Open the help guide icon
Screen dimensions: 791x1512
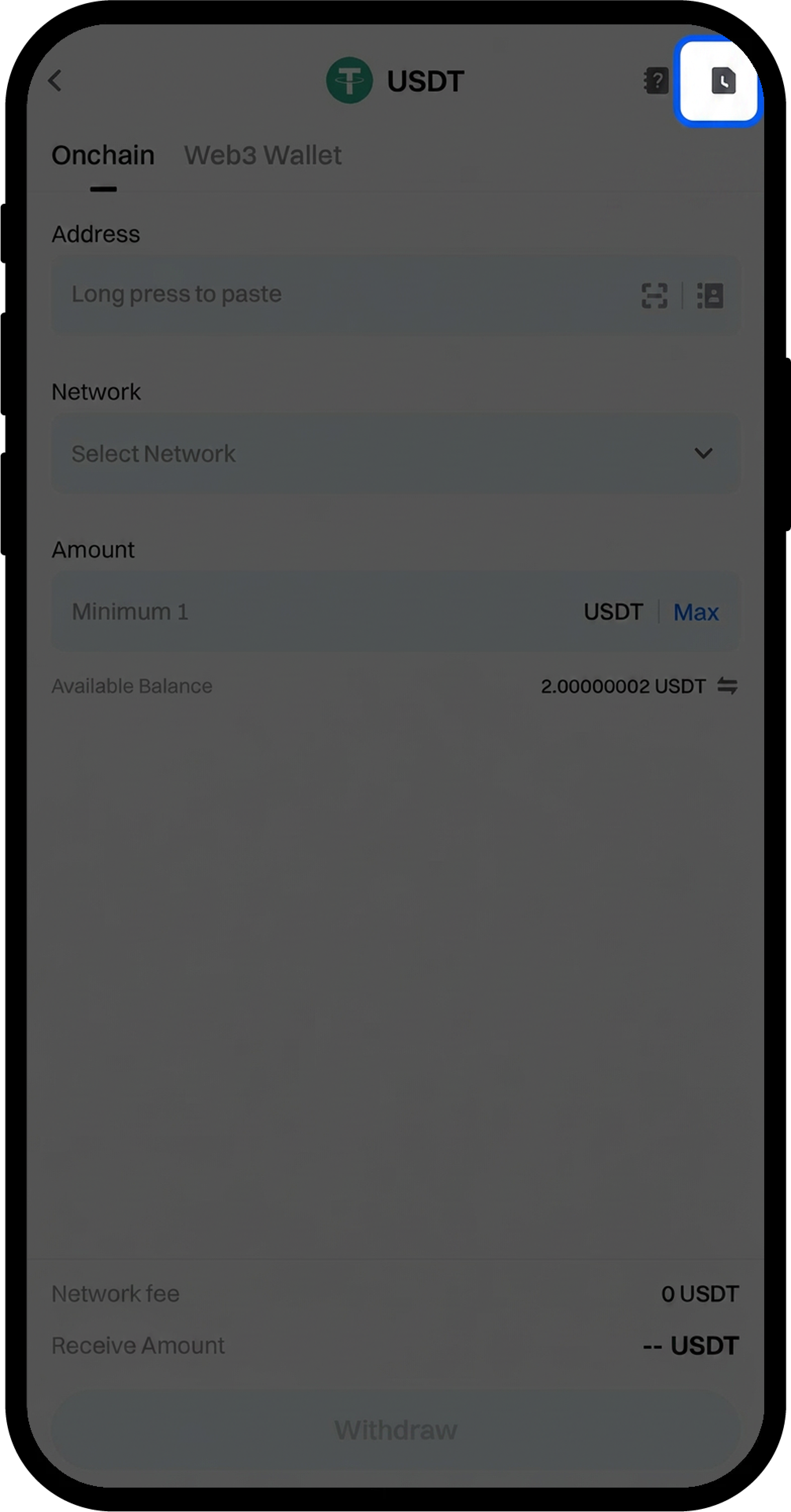coord(656,80)
